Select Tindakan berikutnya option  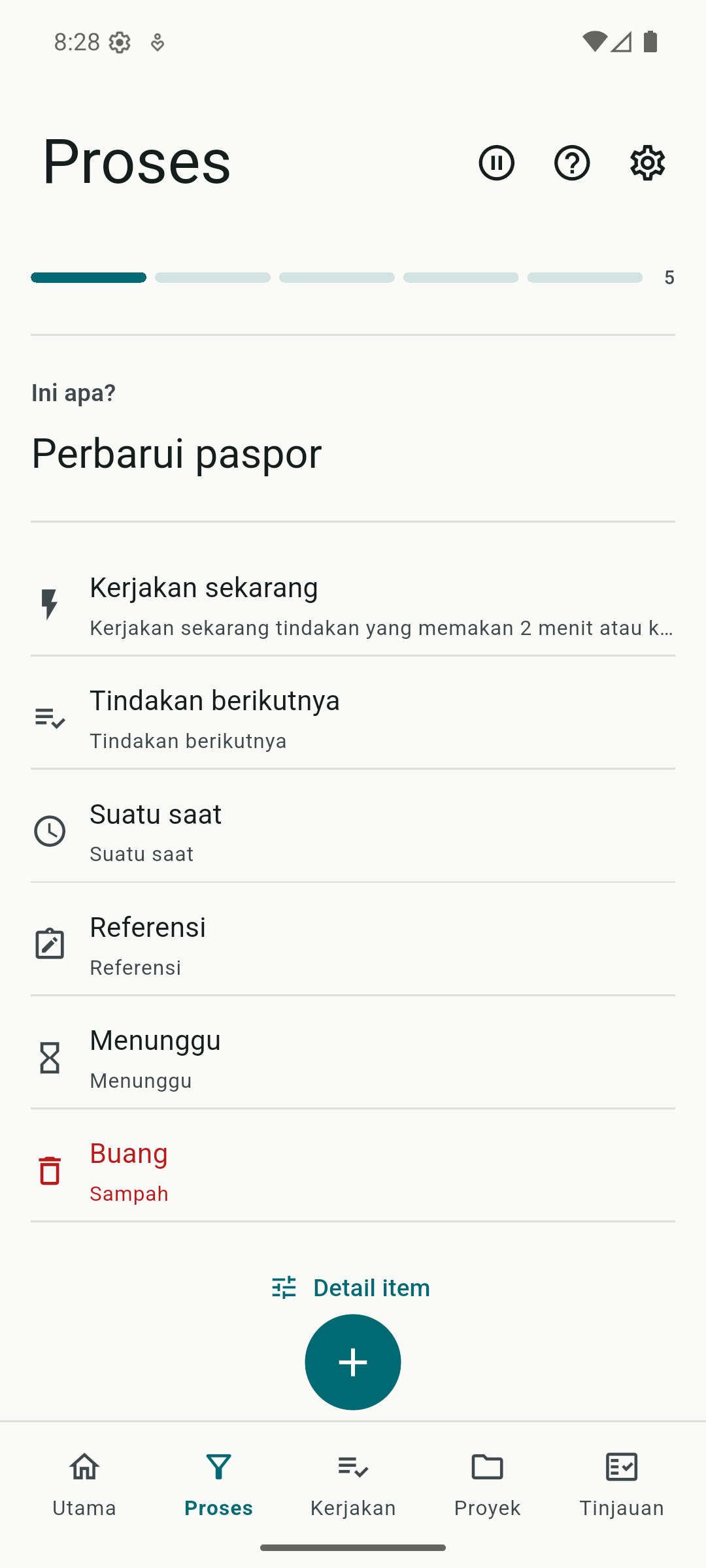353,719
